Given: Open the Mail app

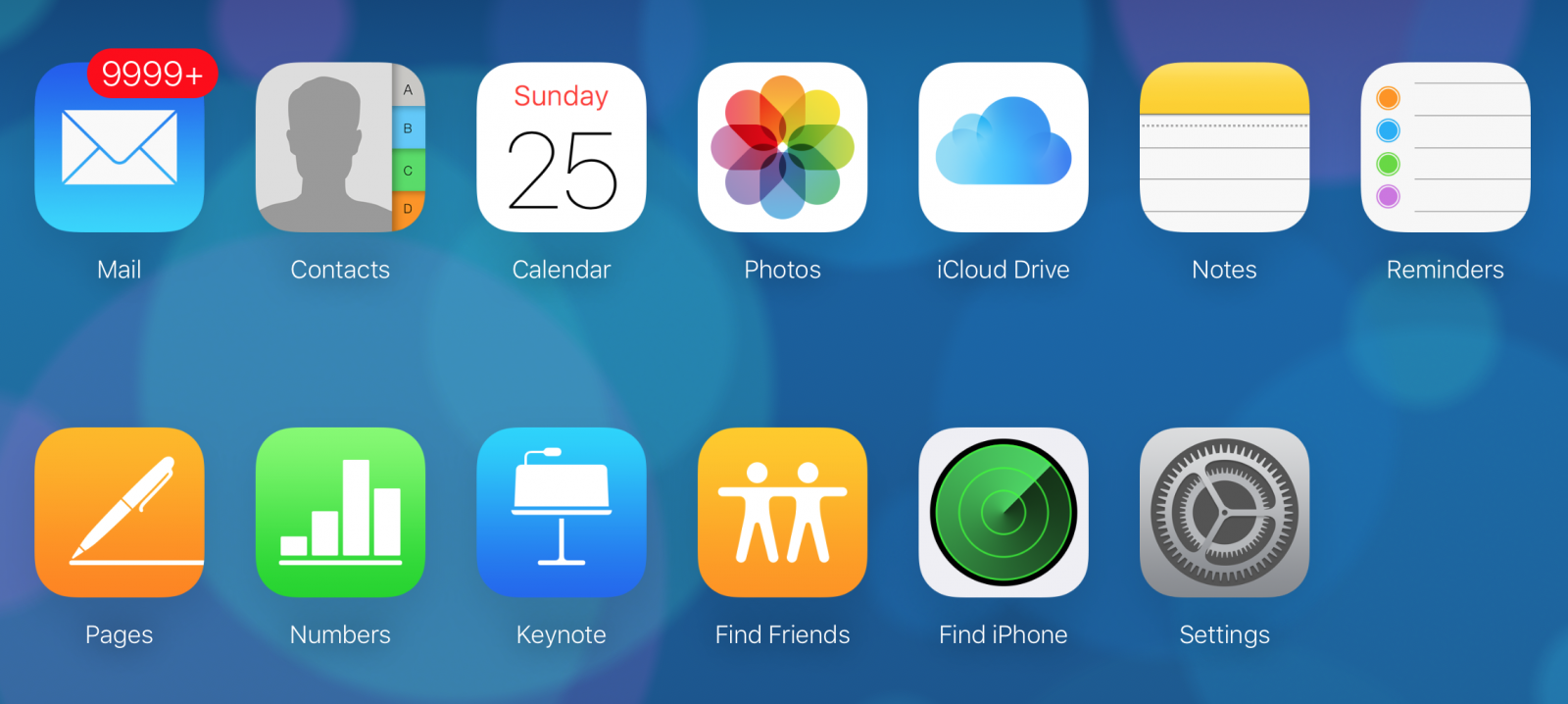Looking at the screenshot, I should coord(120,148).
